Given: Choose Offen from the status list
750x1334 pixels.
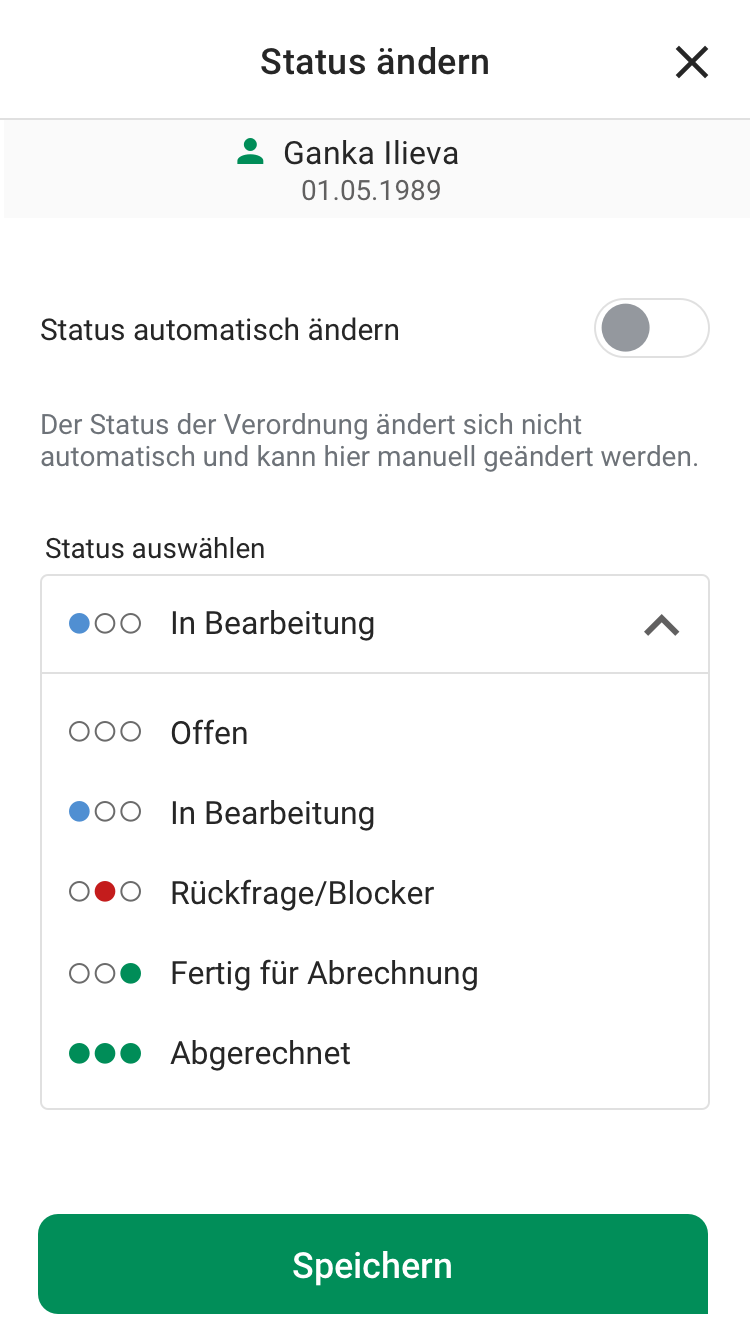Looking at the screenshot, I should (209, 732).
